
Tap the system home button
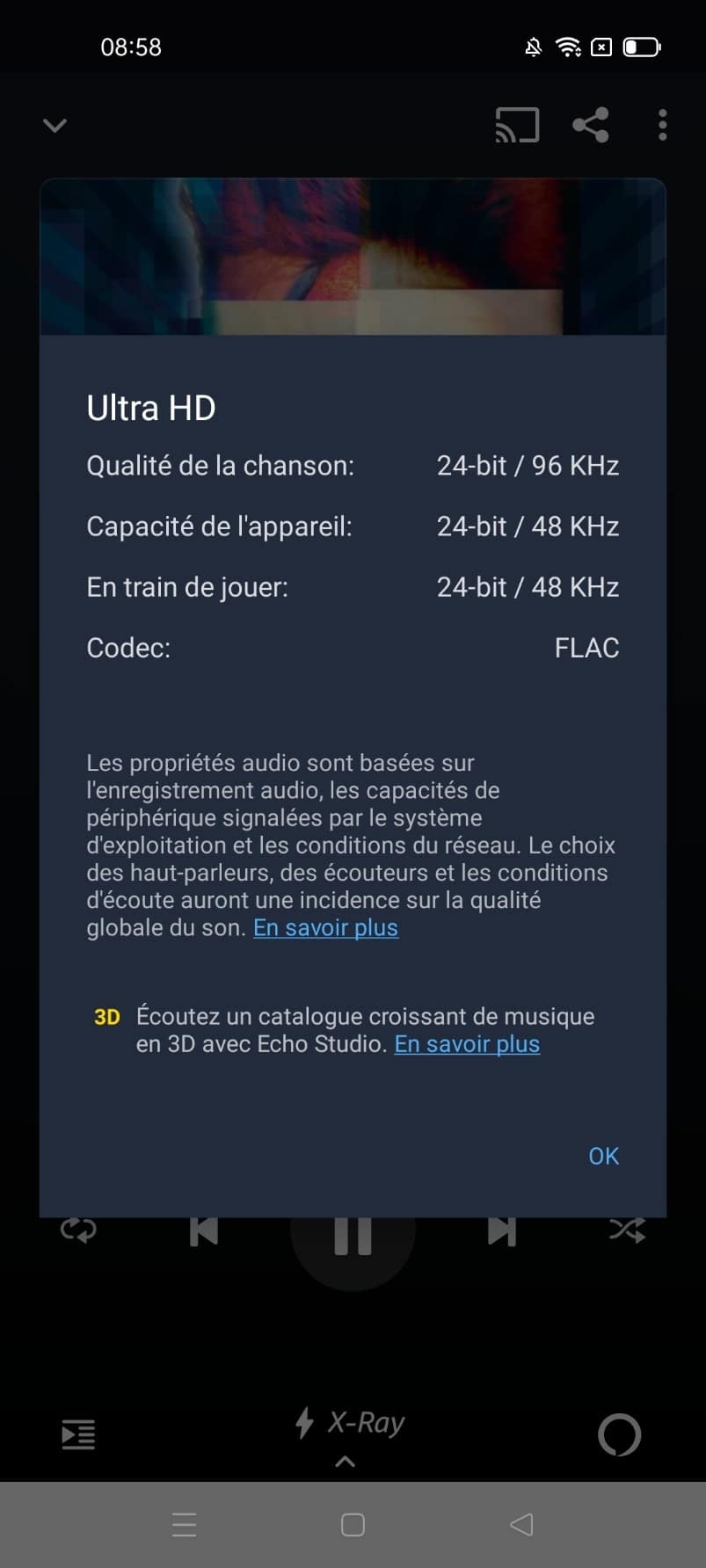(353, 1524)
